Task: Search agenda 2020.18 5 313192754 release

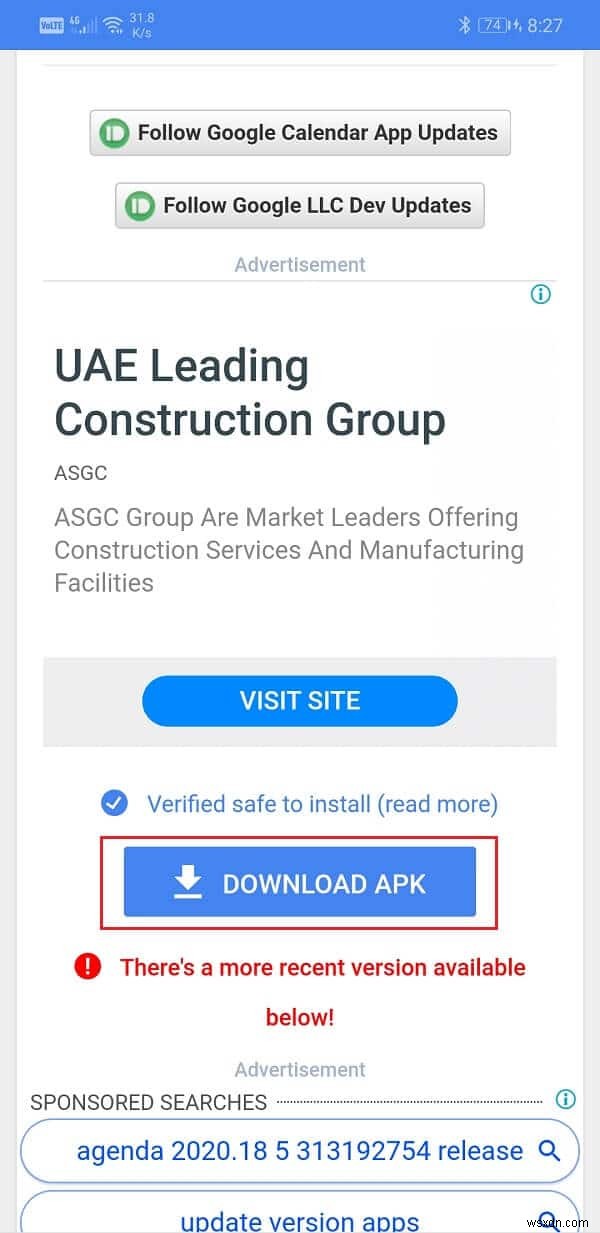Action: [x=300, y=1150]
